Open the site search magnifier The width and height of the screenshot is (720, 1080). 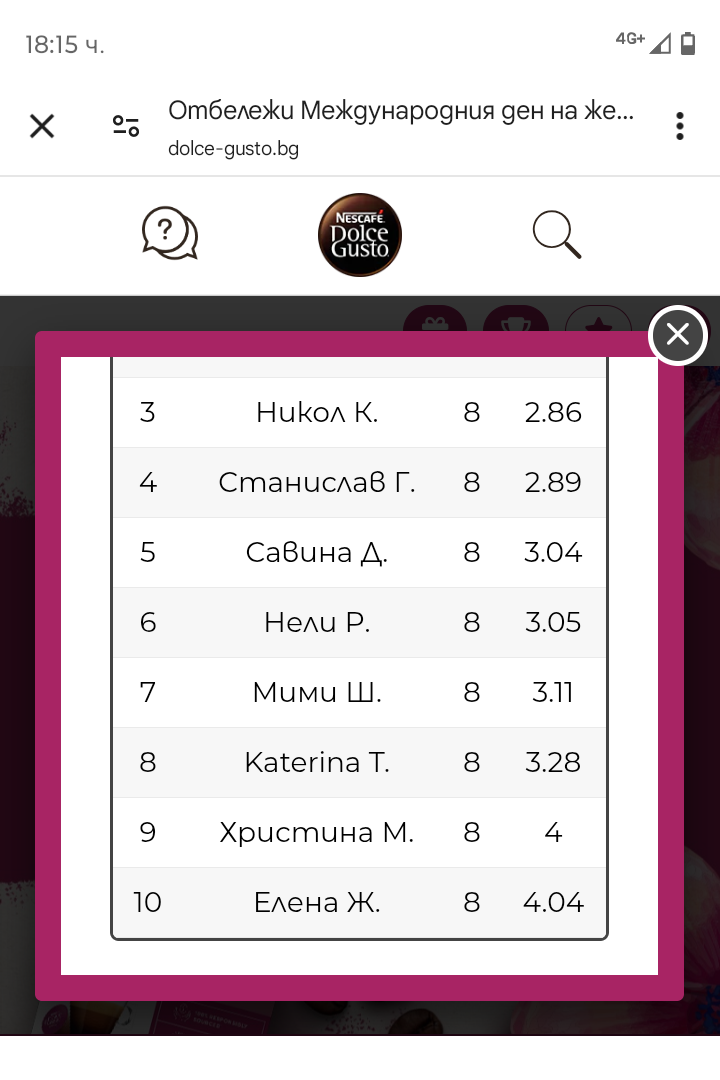(557, 235)
